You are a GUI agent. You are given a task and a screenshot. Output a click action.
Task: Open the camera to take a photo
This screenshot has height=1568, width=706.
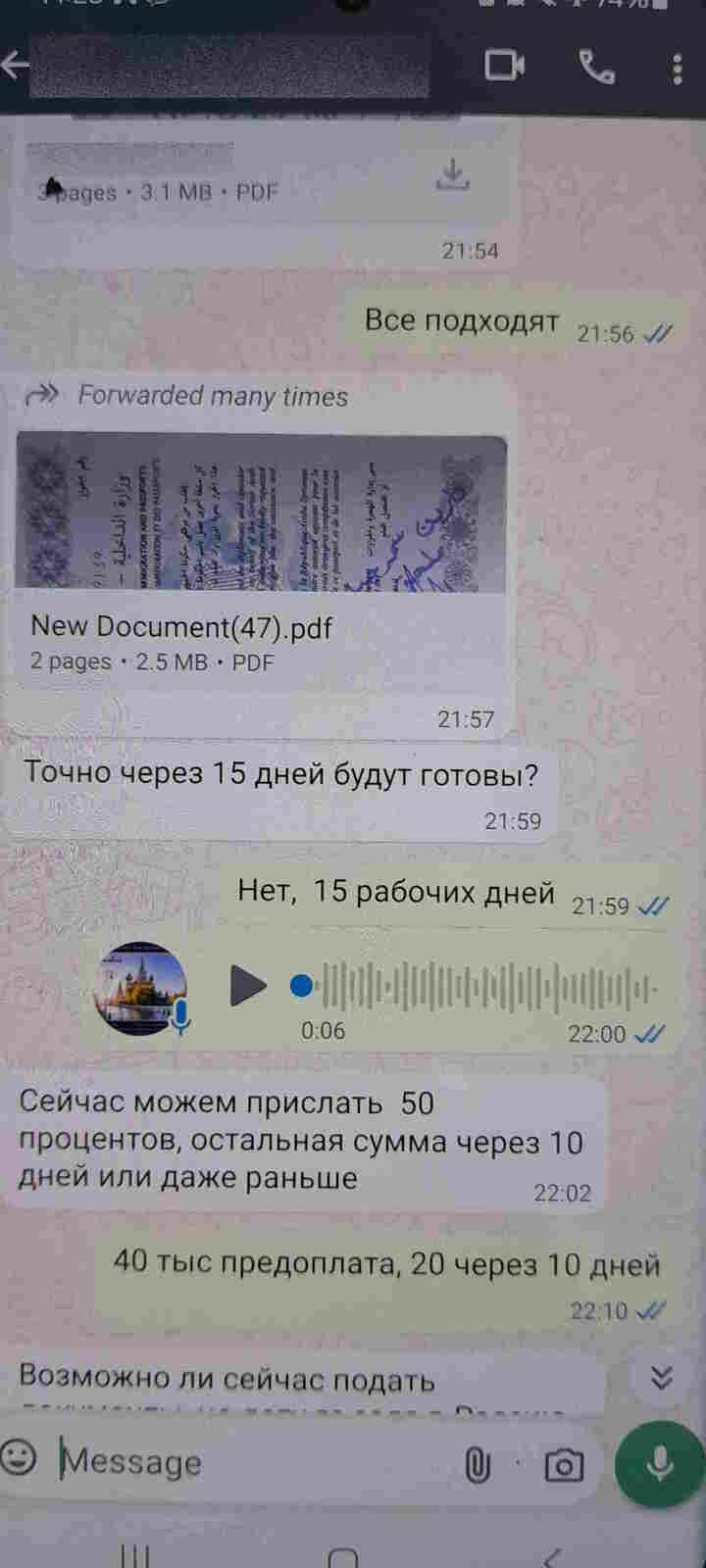coord(563,1466)
